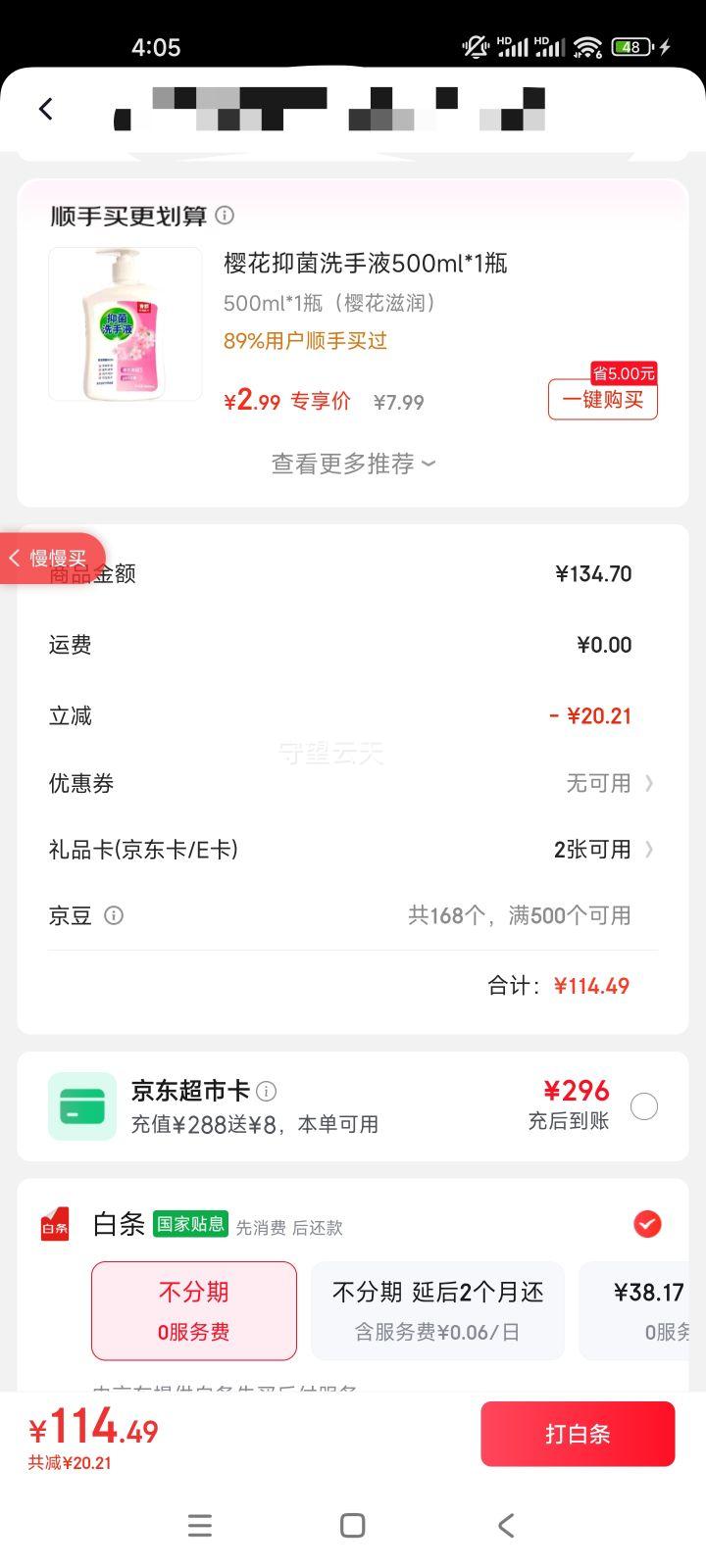Expand 查看更多推荐
This screenshot has width=706, height=1568.
[x=353, y=464]
